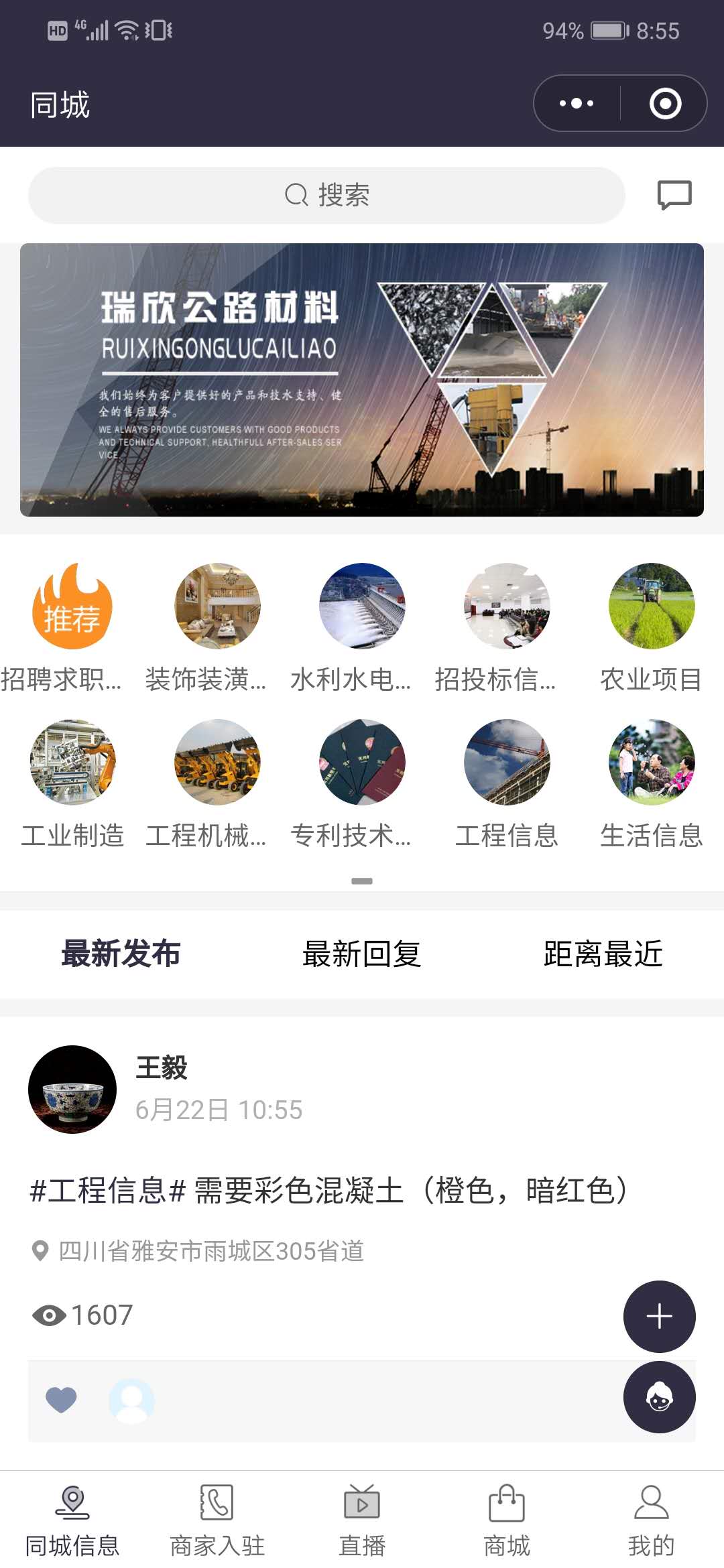Create a new post with plus button

(x=659, y=1316)
